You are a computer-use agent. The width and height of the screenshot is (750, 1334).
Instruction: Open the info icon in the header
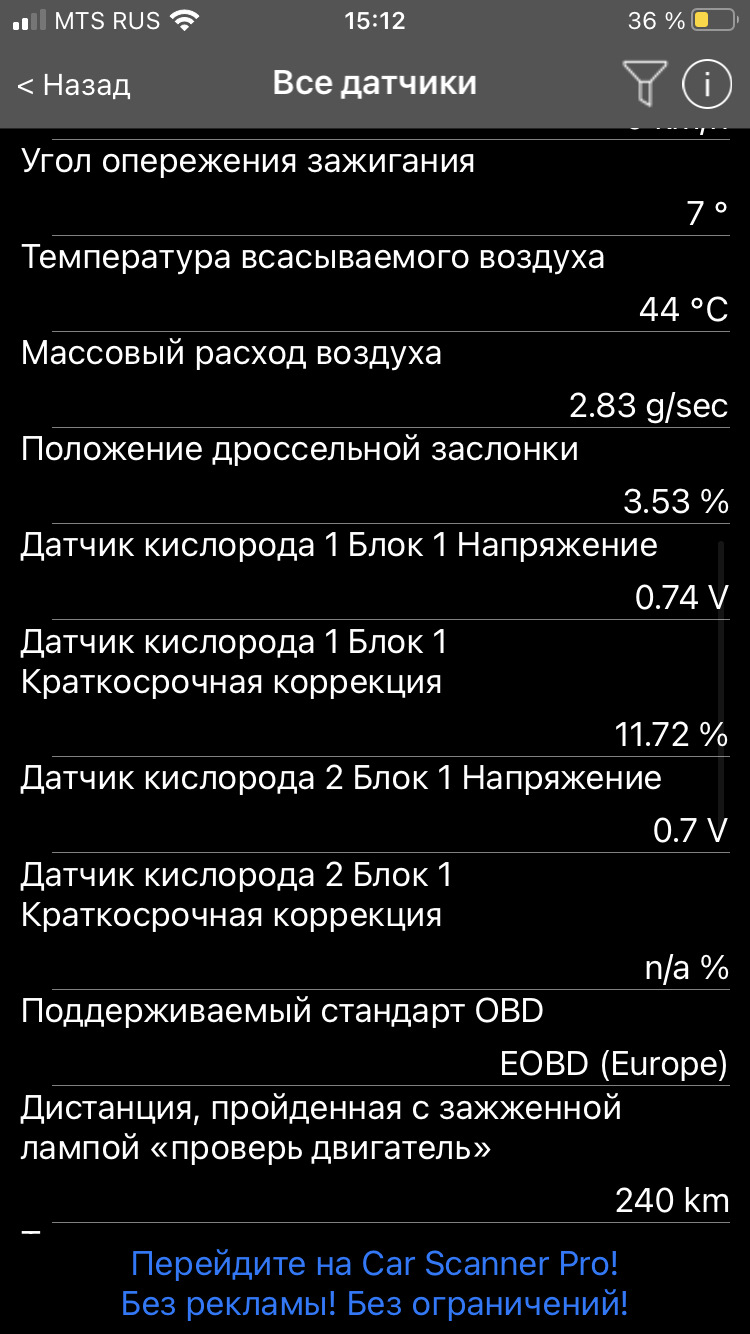click(x=706, y=84)
